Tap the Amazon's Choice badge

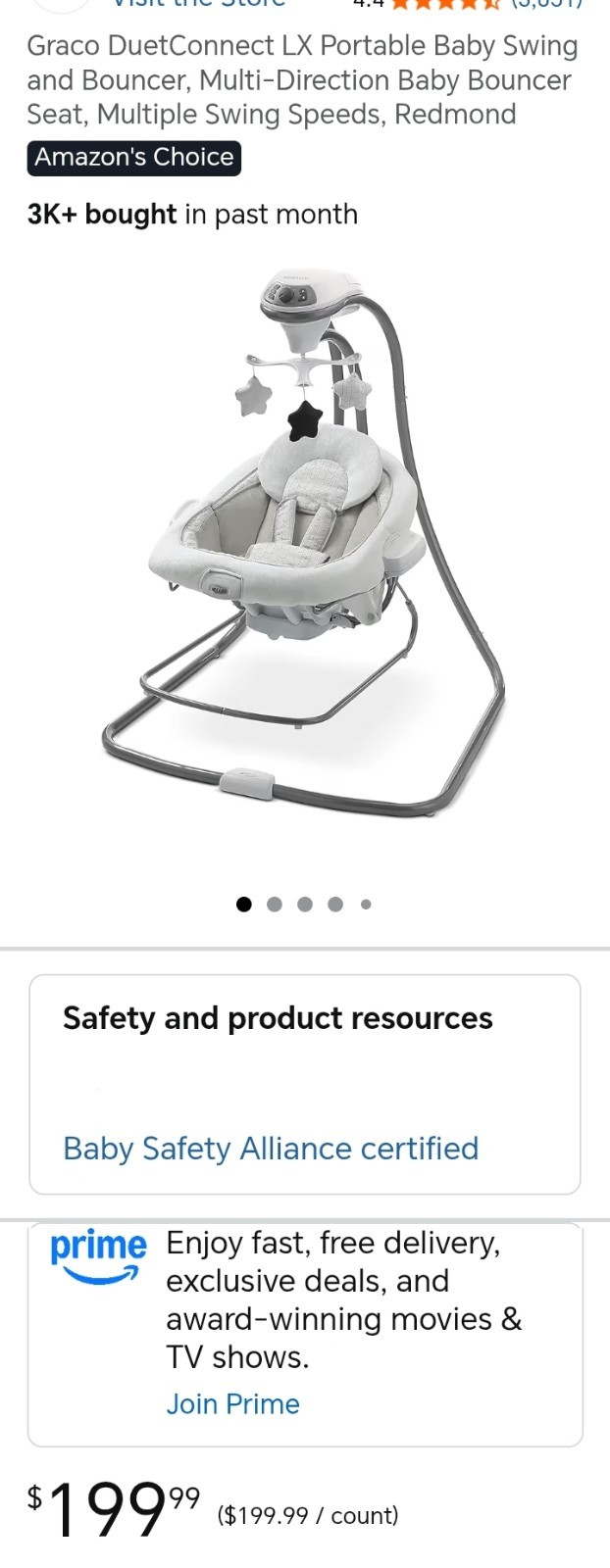tap(134, 158)
